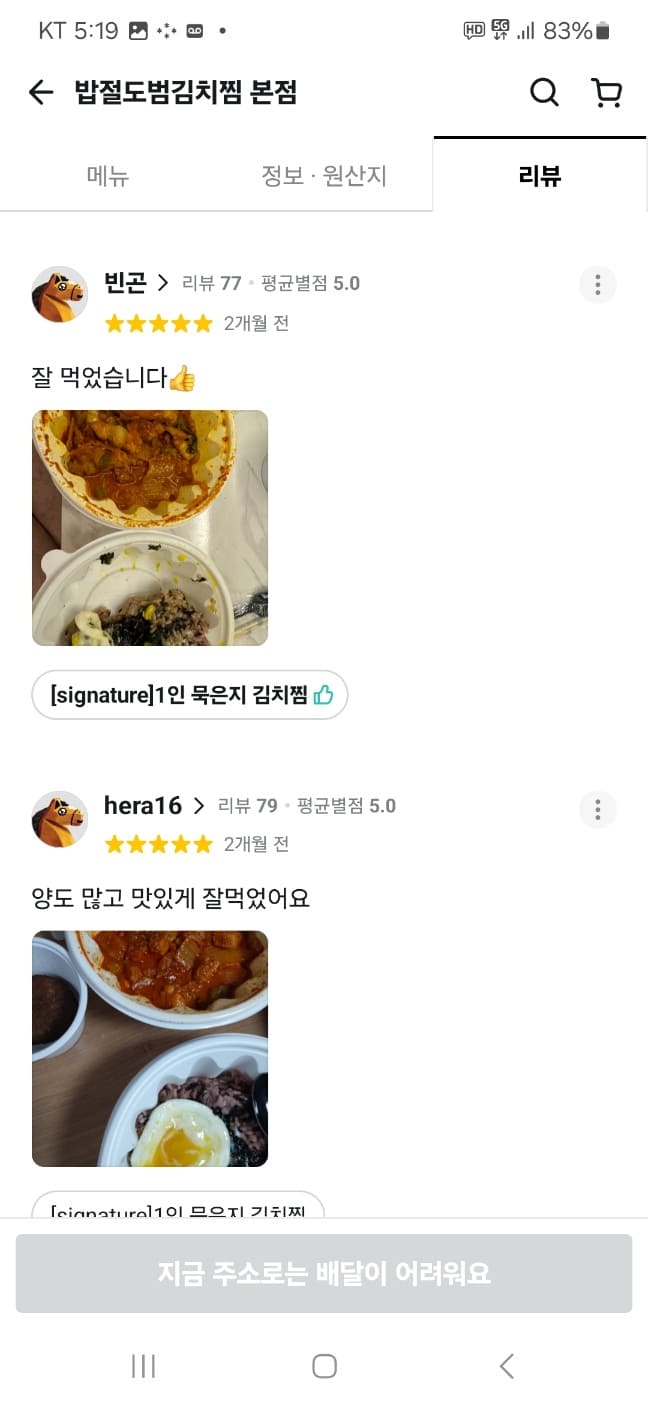Image resolution: width=648 pixels, height=1404 pixels.
Task: Open the overflow menu on hera16's review
Action: [598, 809]
